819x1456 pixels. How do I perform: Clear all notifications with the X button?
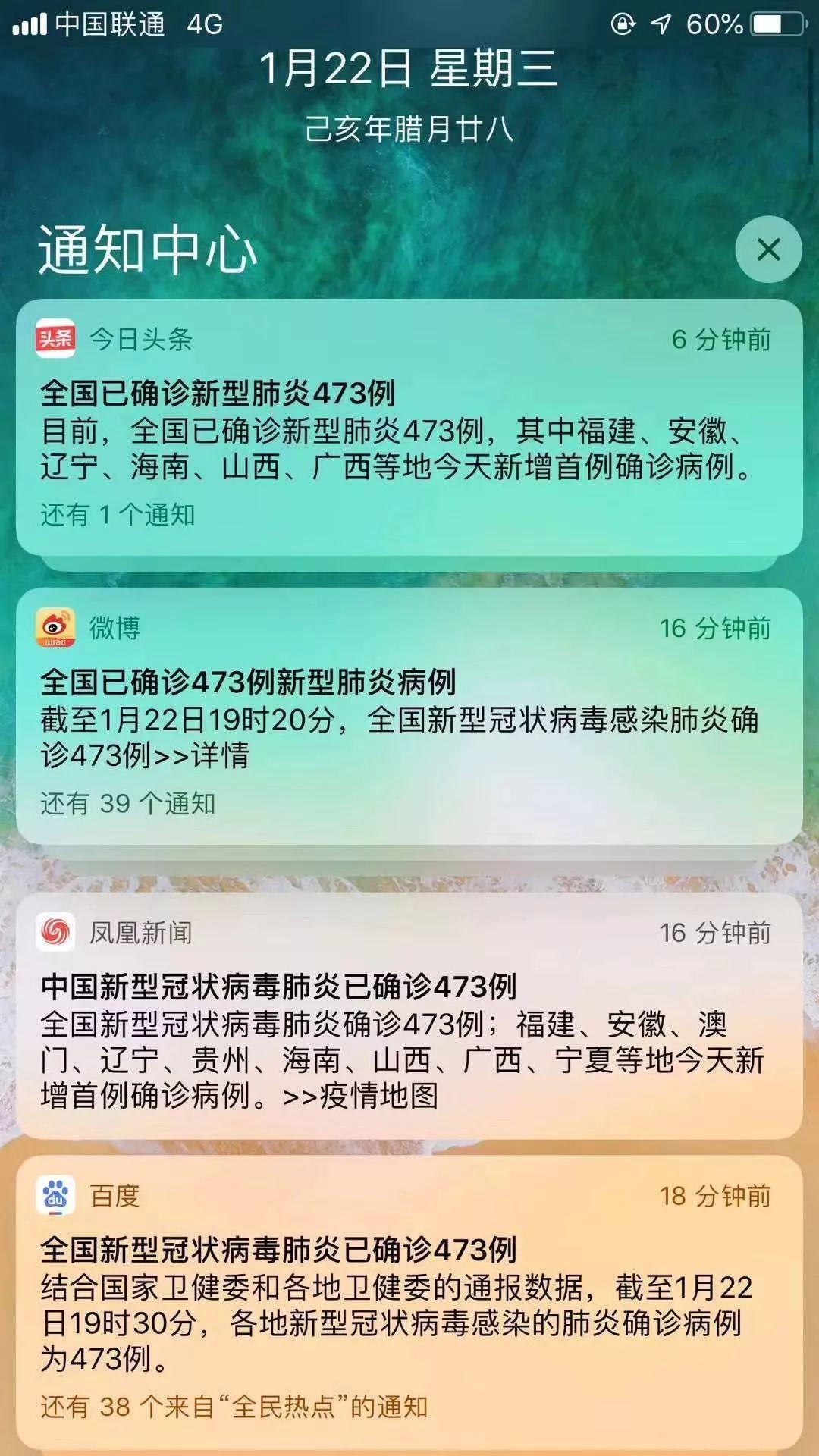pos(768,249)
